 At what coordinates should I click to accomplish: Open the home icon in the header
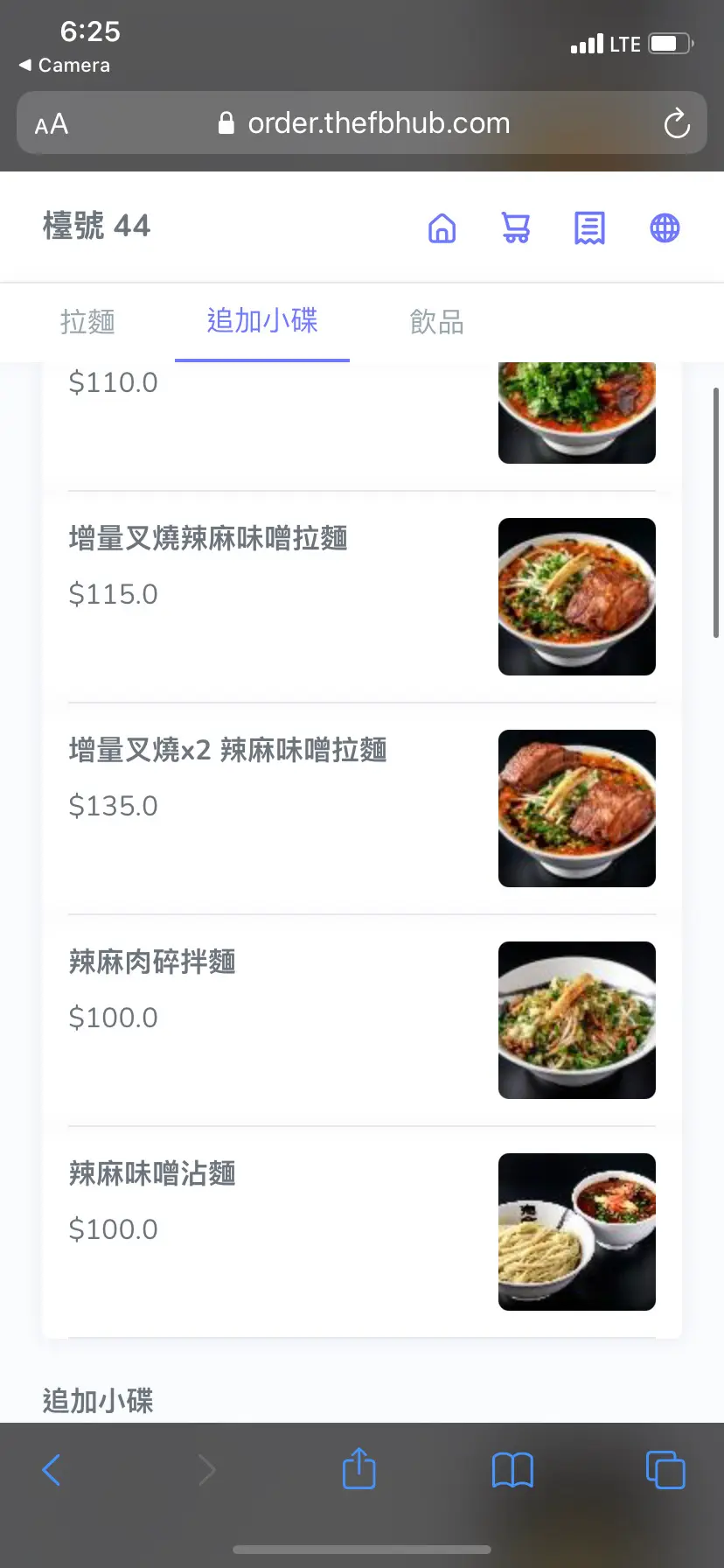click(x=442, y=228)
